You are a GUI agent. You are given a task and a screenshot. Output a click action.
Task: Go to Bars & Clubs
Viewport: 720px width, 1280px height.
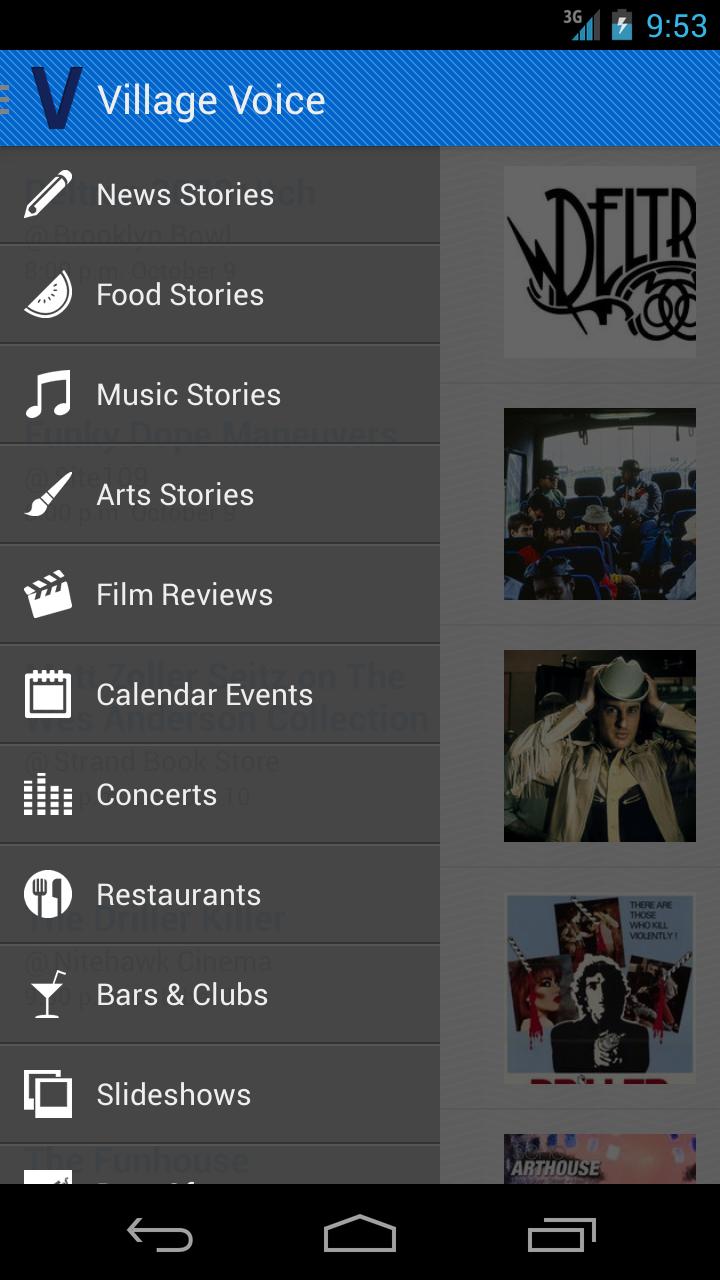click(x=220, y=995)
